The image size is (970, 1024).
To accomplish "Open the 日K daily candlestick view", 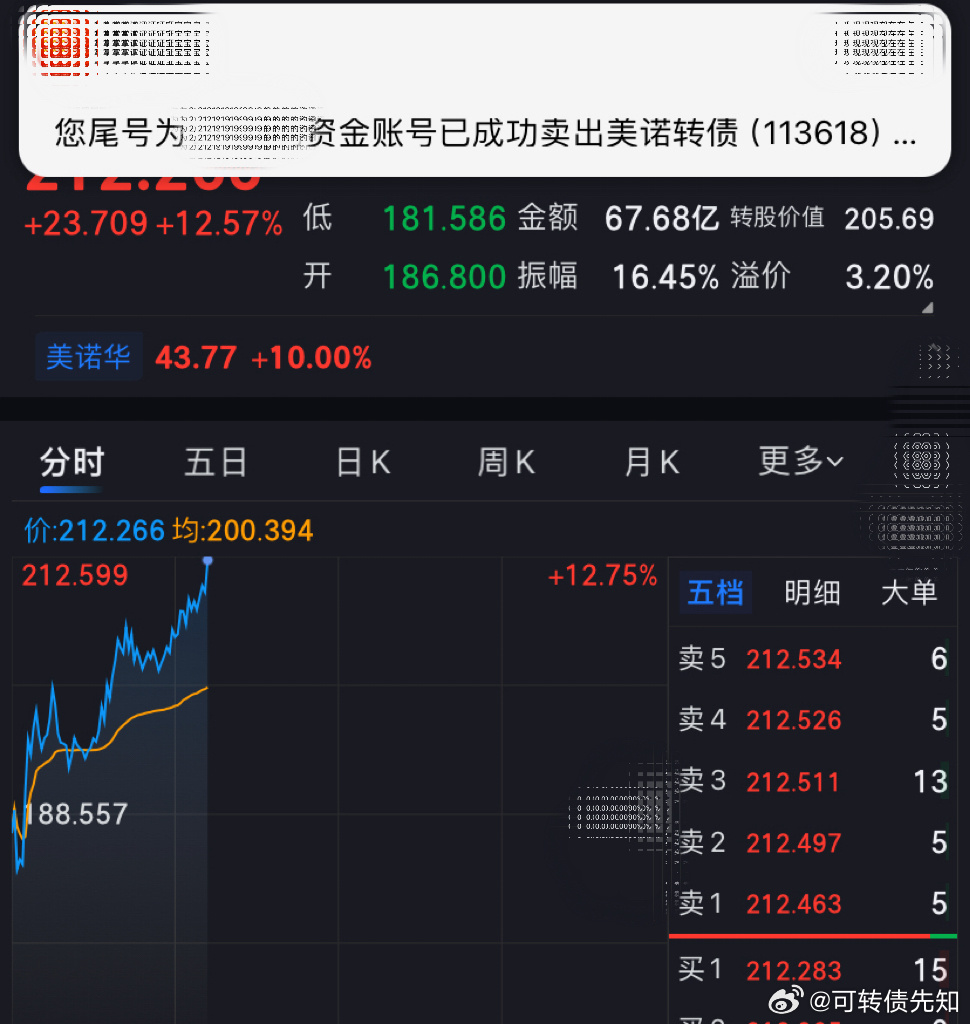I will [360, 461].
